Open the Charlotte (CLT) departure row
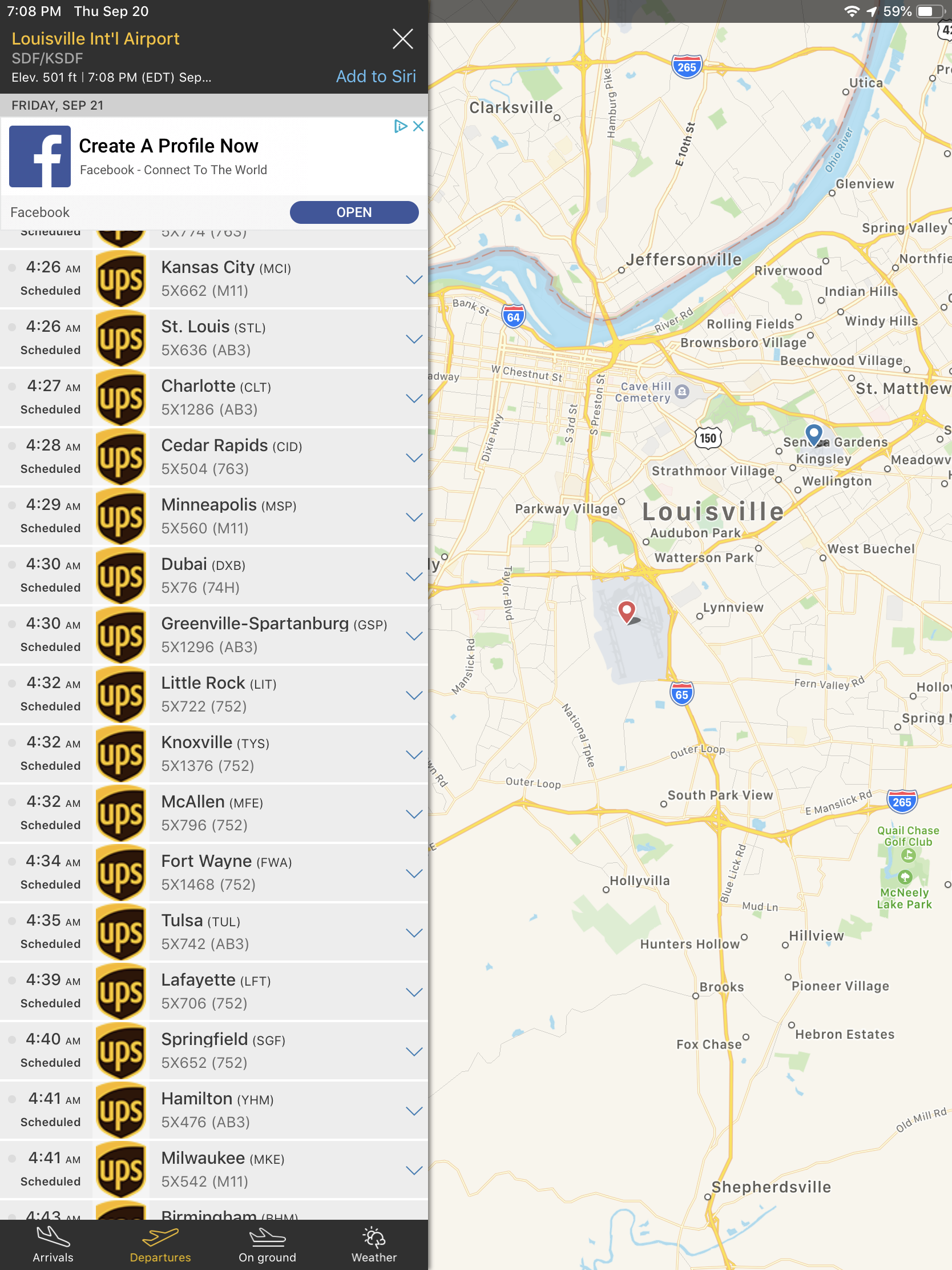The height and width of the screenshot is (1270, 952). point(214,397)
